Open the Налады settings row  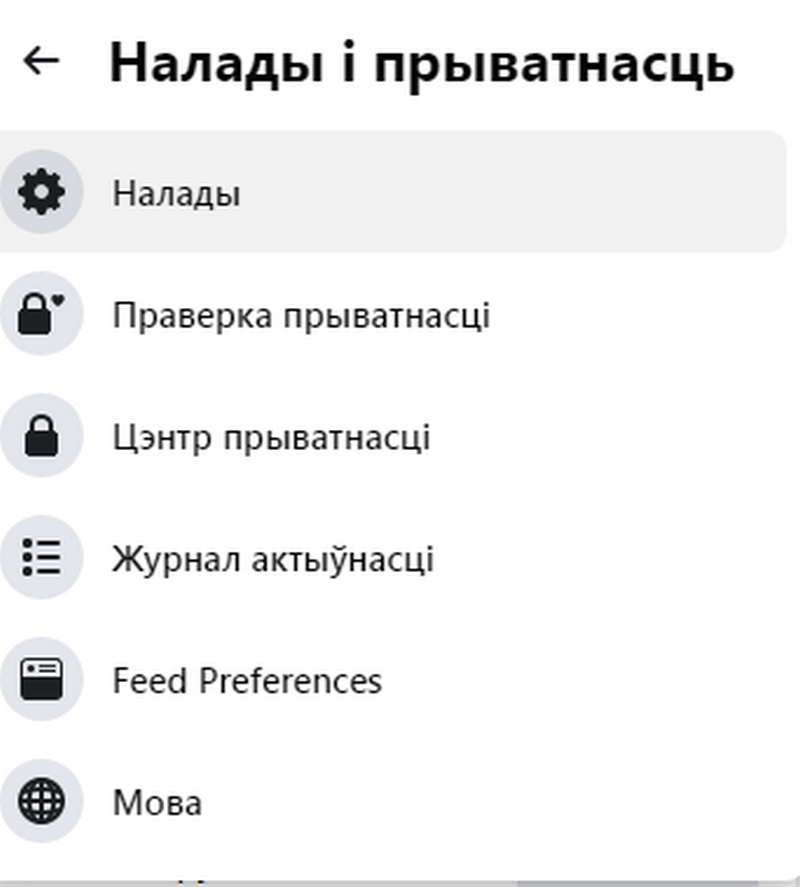[x=176, y=192]
